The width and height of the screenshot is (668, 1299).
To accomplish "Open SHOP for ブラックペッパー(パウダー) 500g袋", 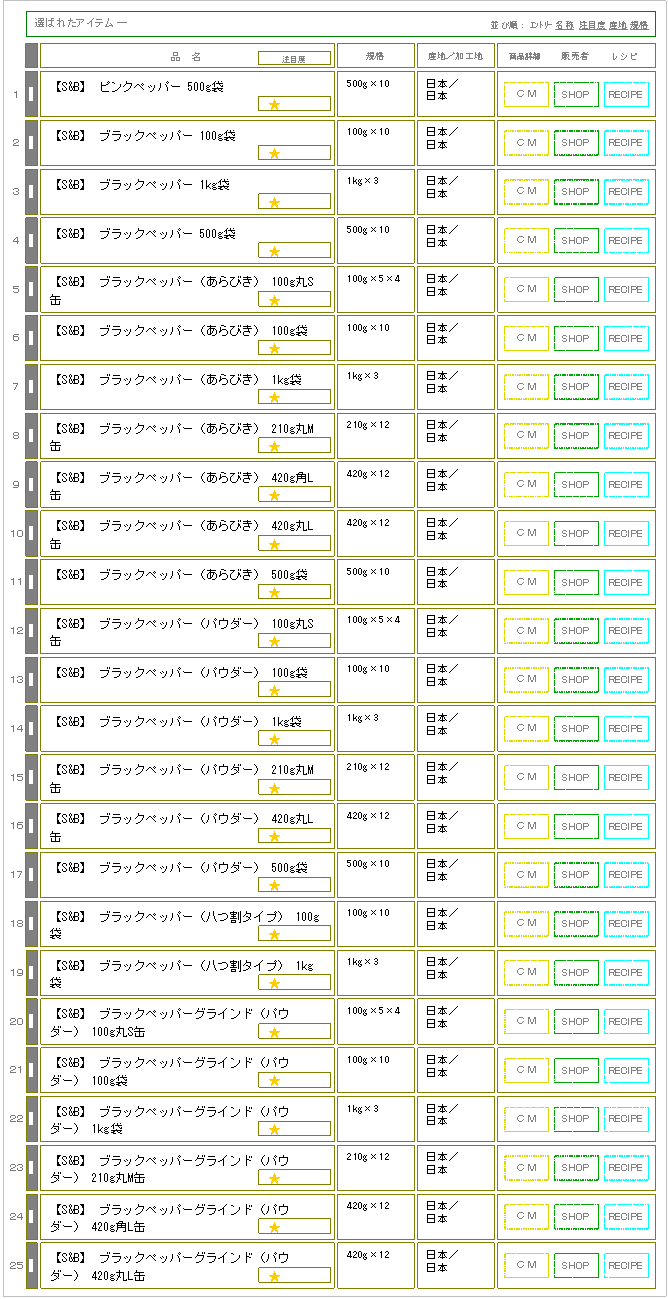I will (x=576, y=875).
